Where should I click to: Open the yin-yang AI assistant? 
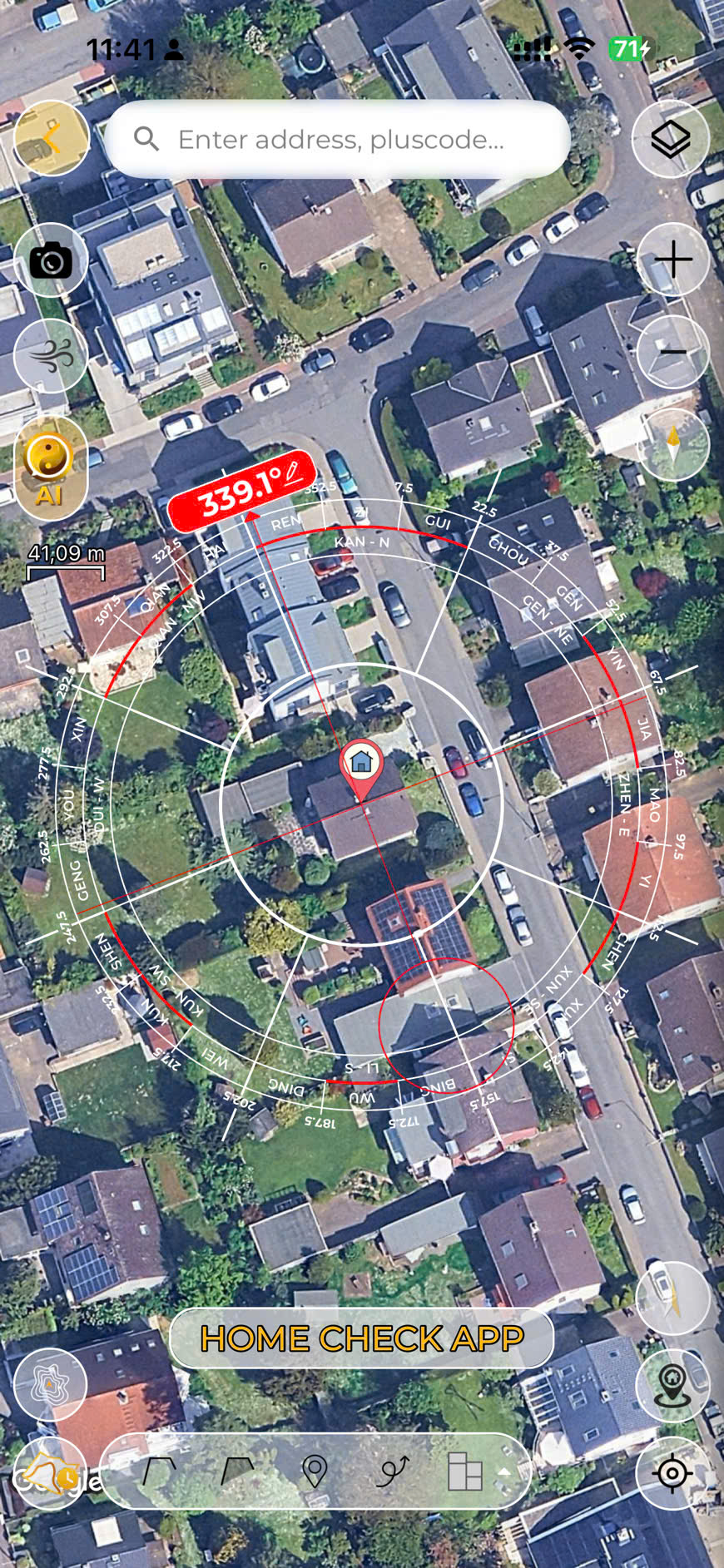[x=51, y=468]
